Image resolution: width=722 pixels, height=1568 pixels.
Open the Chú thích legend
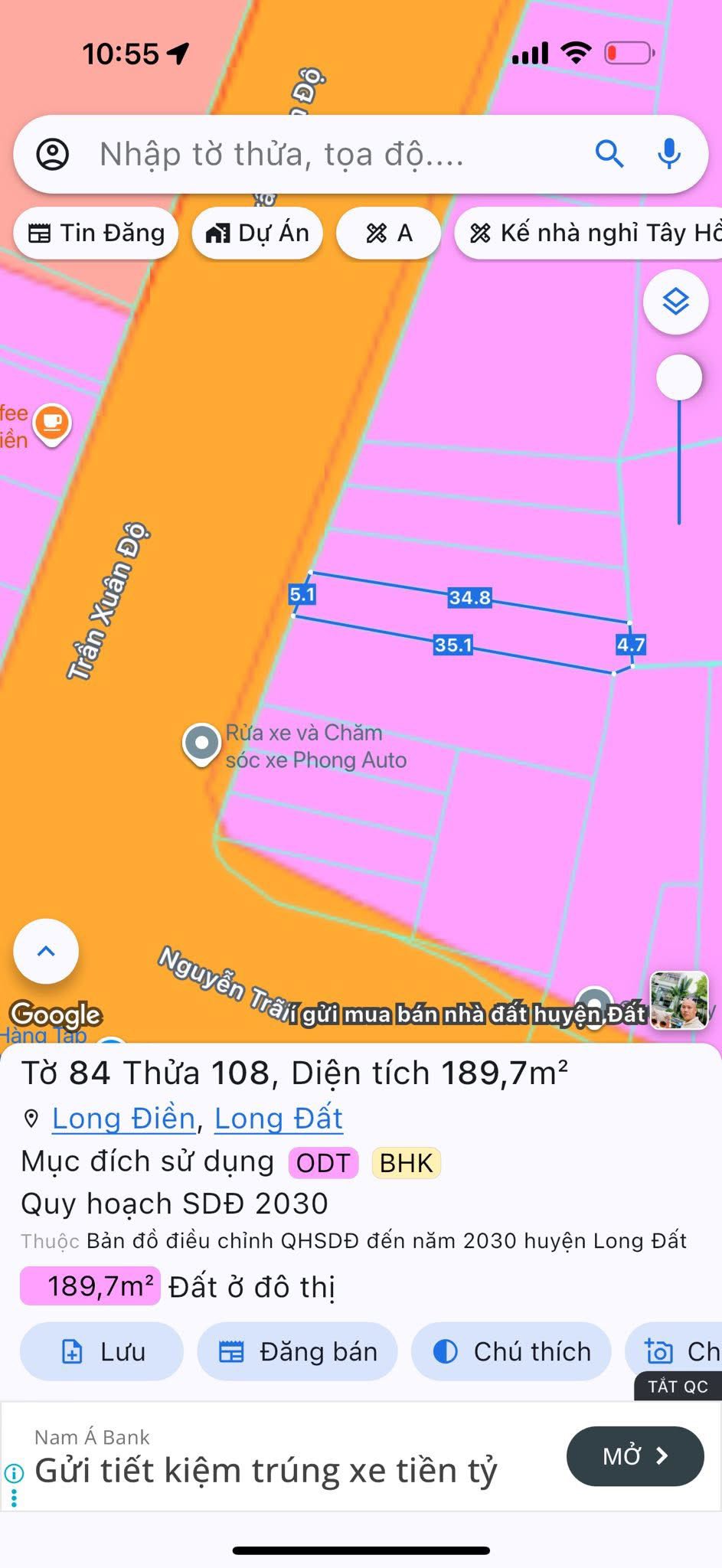[511, 1351]
